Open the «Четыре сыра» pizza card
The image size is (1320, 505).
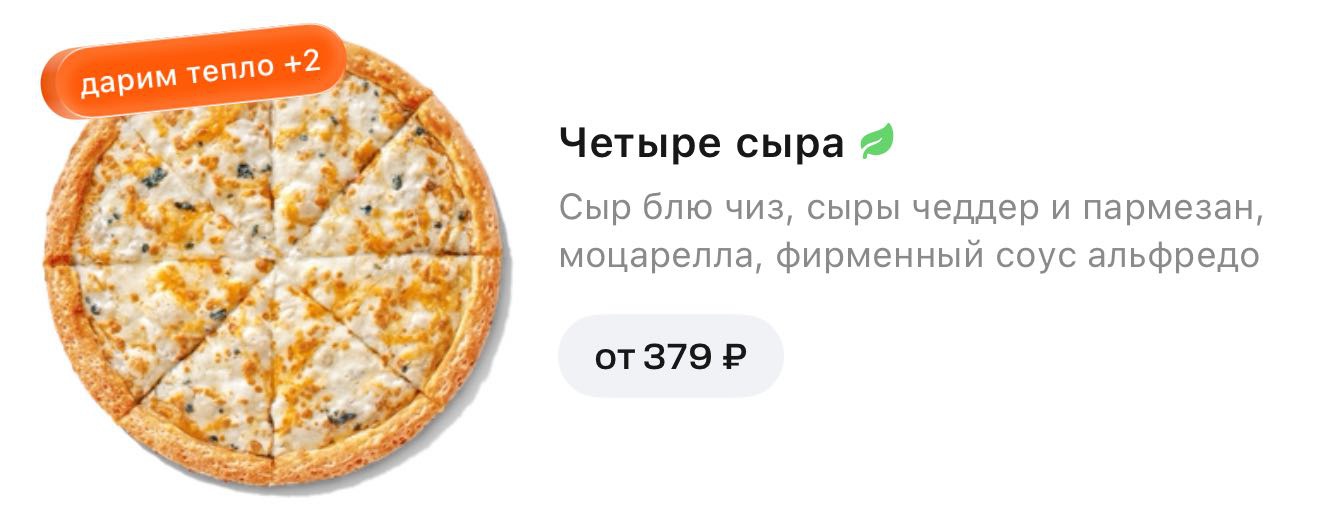(x=700, y=144)
